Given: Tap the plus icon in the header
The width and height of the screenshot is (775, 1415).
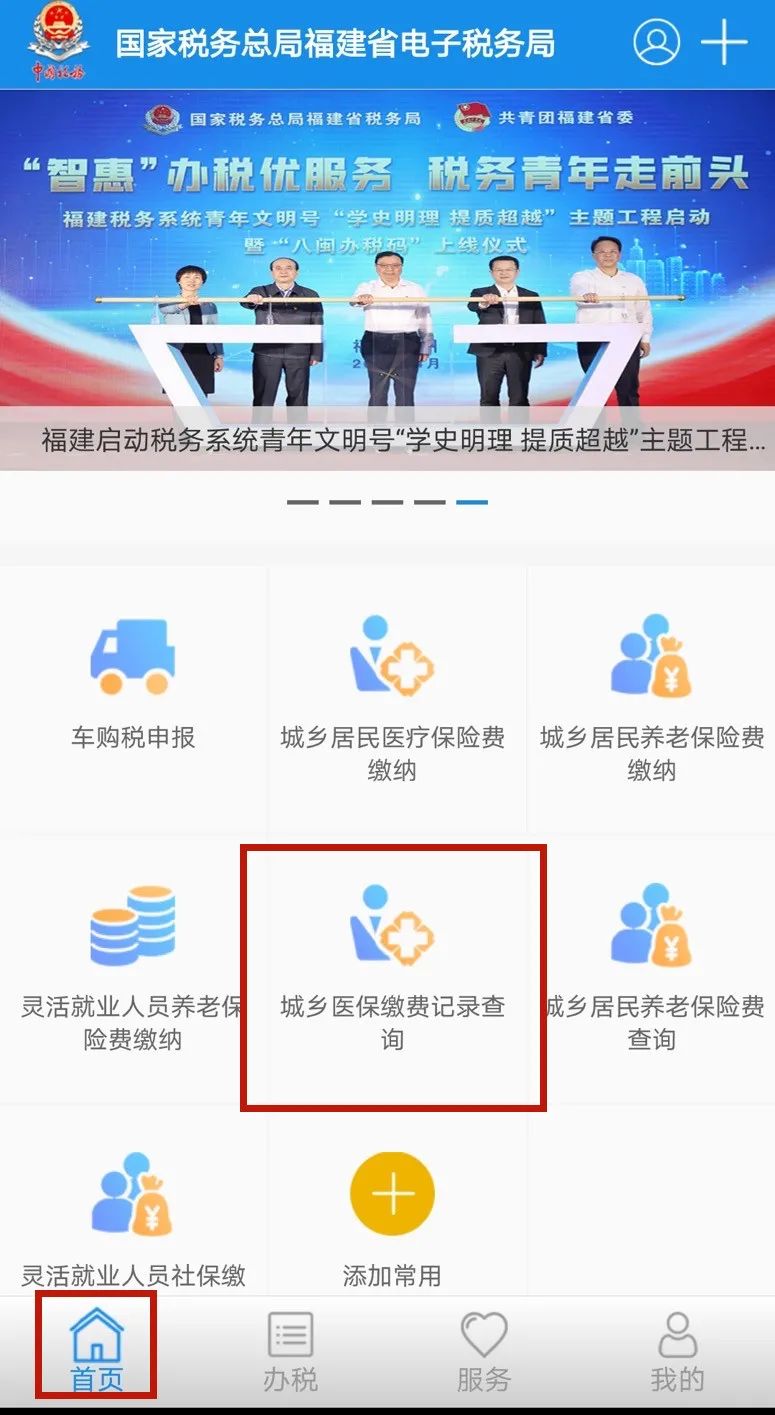Looking at the screenshot, I should 724,44.
